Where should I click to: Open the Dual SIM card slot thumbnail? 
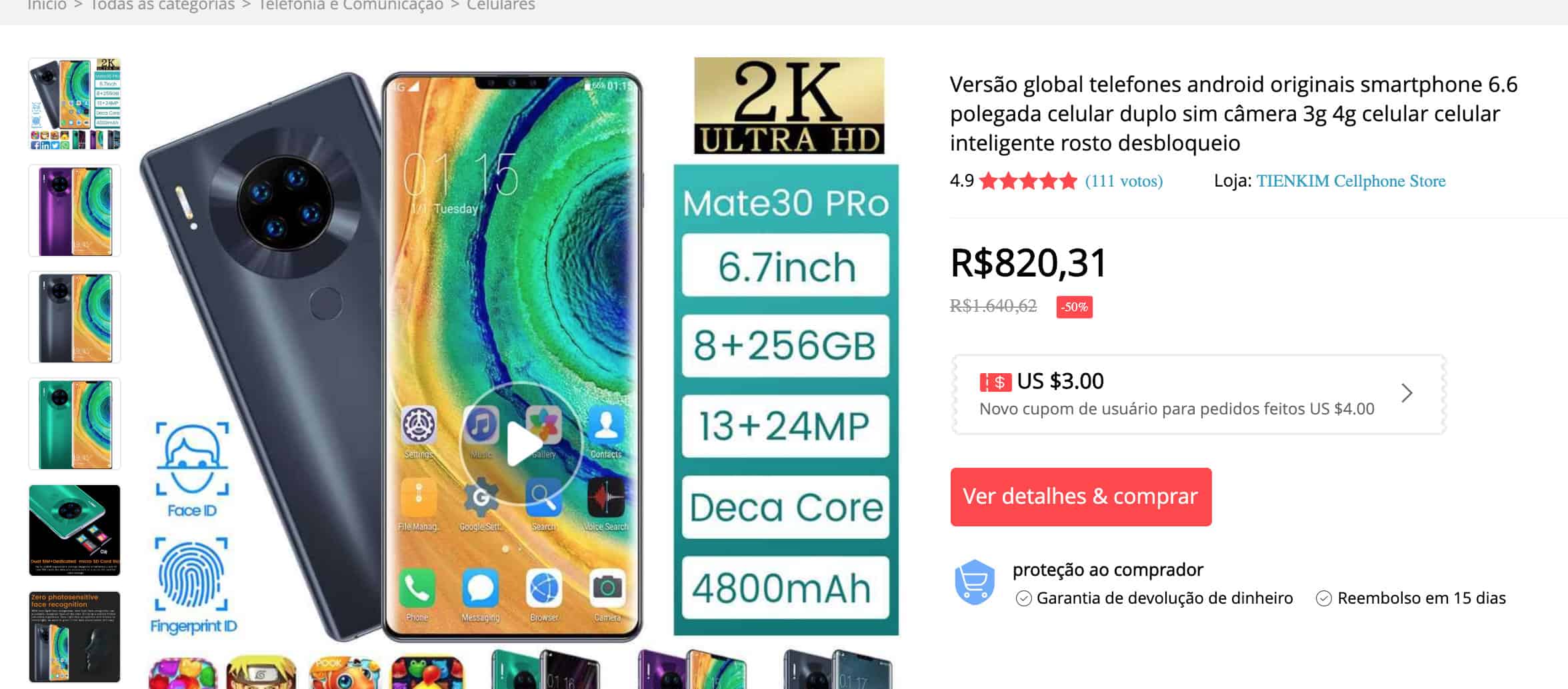[75, 530]
